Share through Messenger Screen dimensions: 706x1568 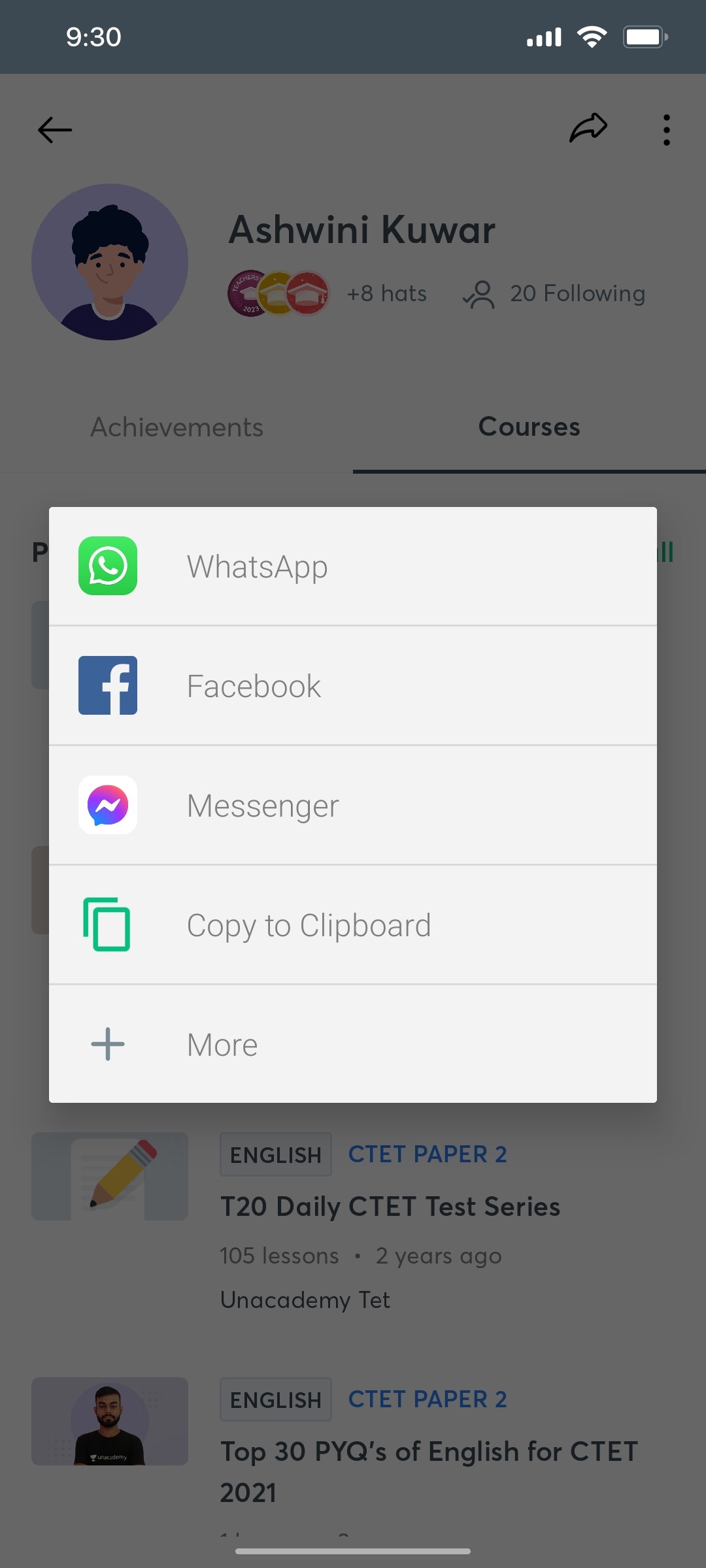[353, 805]
